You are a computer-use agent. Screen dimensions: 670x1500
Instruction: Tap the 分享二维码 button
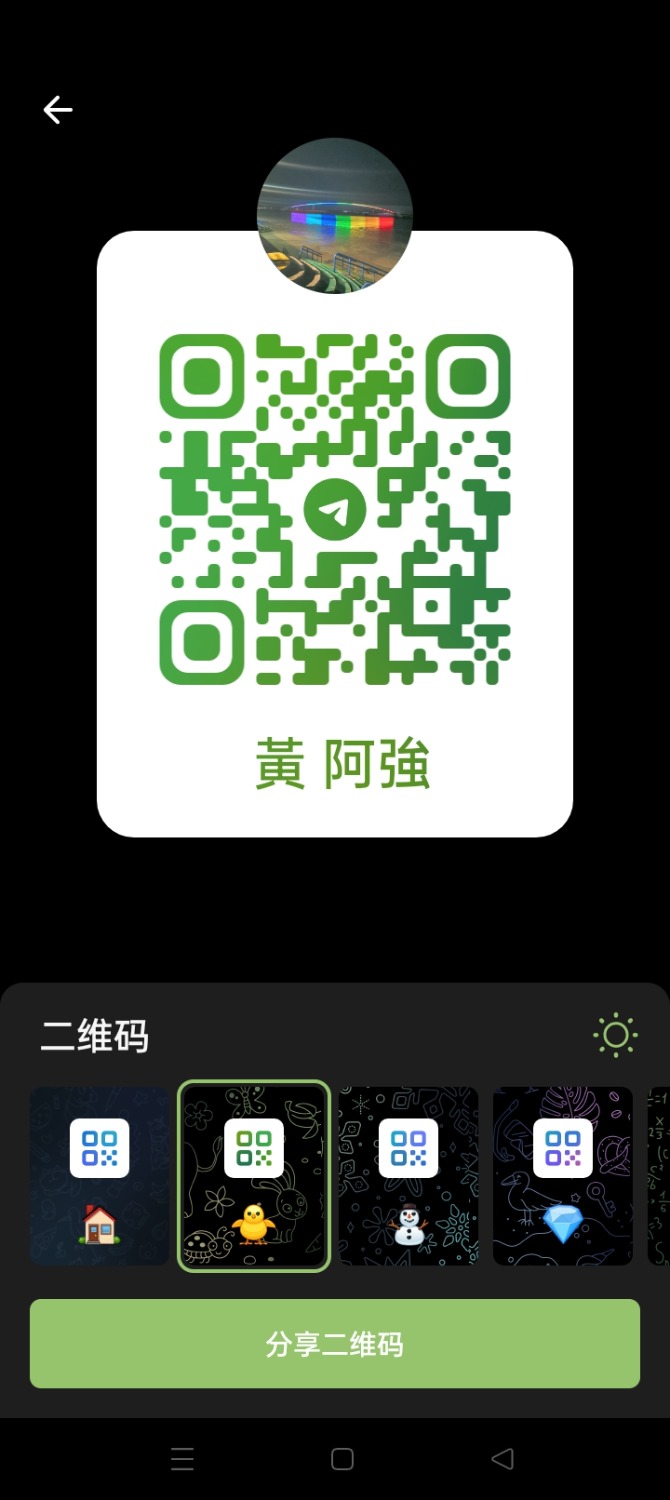pyautogui.click(x=335, y=1343)
